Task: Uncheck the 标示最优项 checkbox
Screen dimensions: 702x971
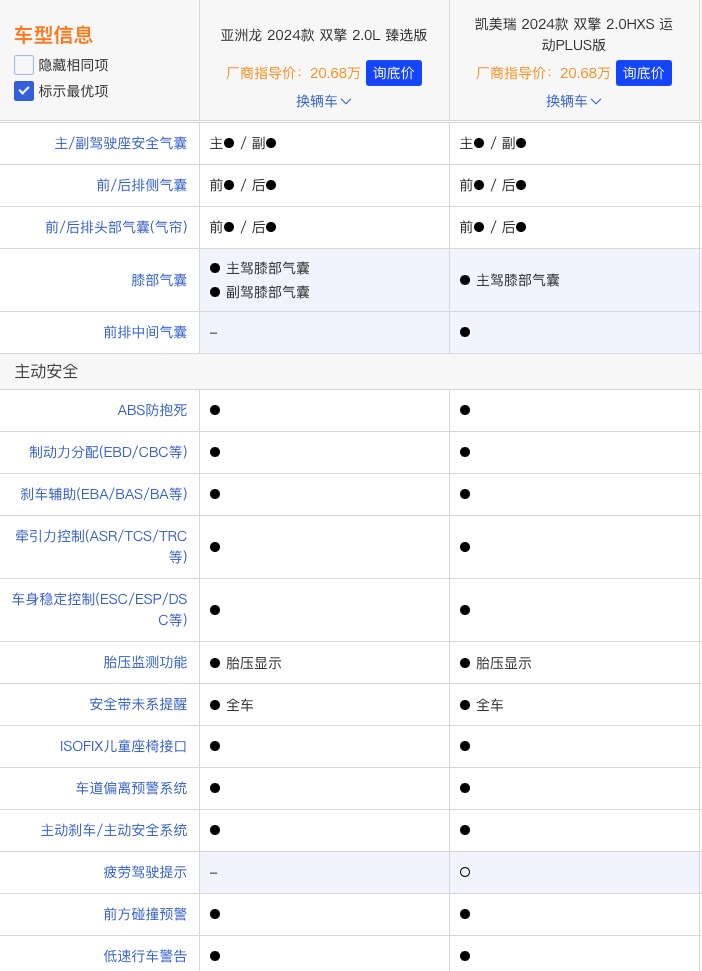Action: pos(24,91)
